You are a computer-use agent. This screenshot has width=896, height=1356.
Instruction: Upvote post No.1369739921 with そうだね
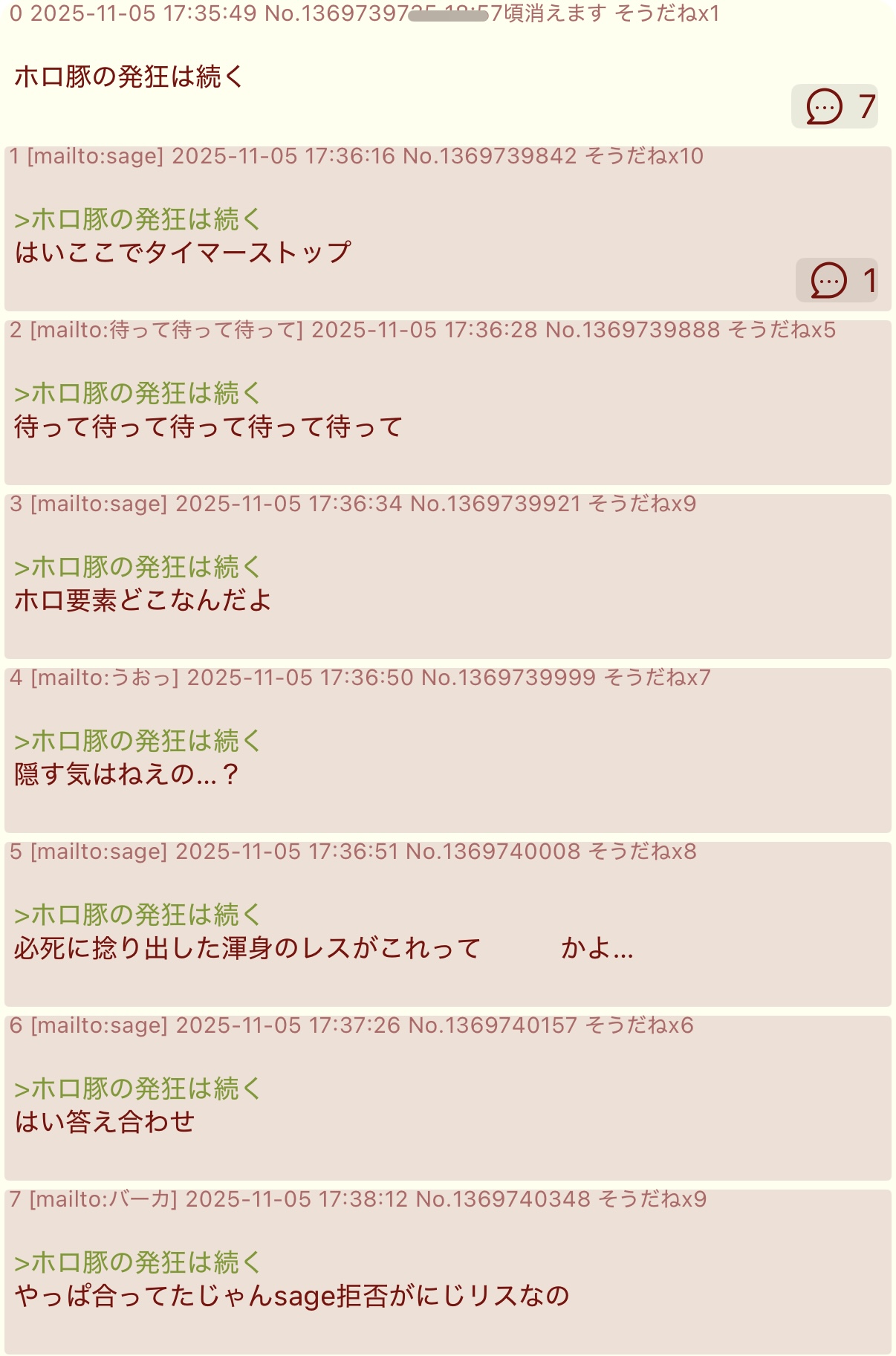click(x=643, y=505)
